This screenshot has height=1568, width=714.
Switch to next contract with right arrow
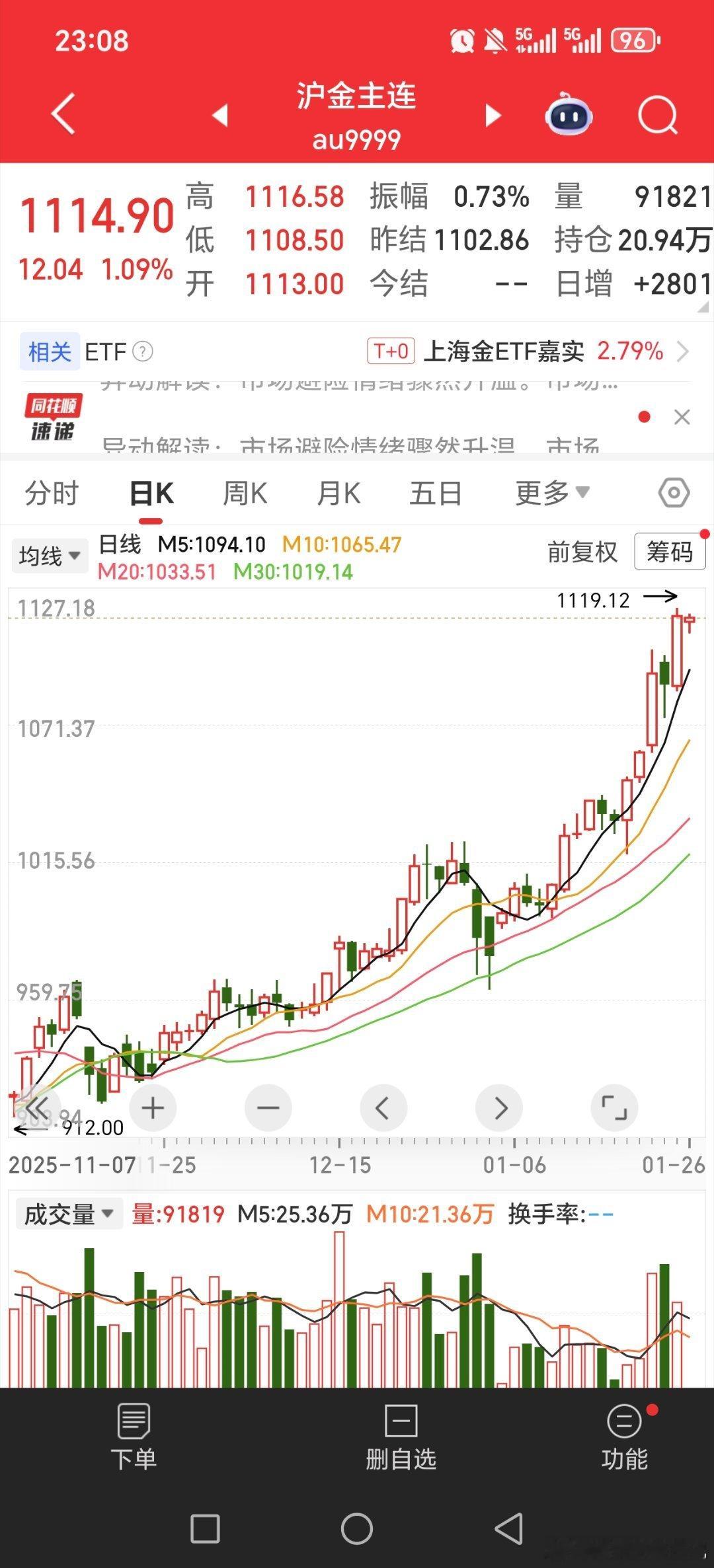(492, 114)
